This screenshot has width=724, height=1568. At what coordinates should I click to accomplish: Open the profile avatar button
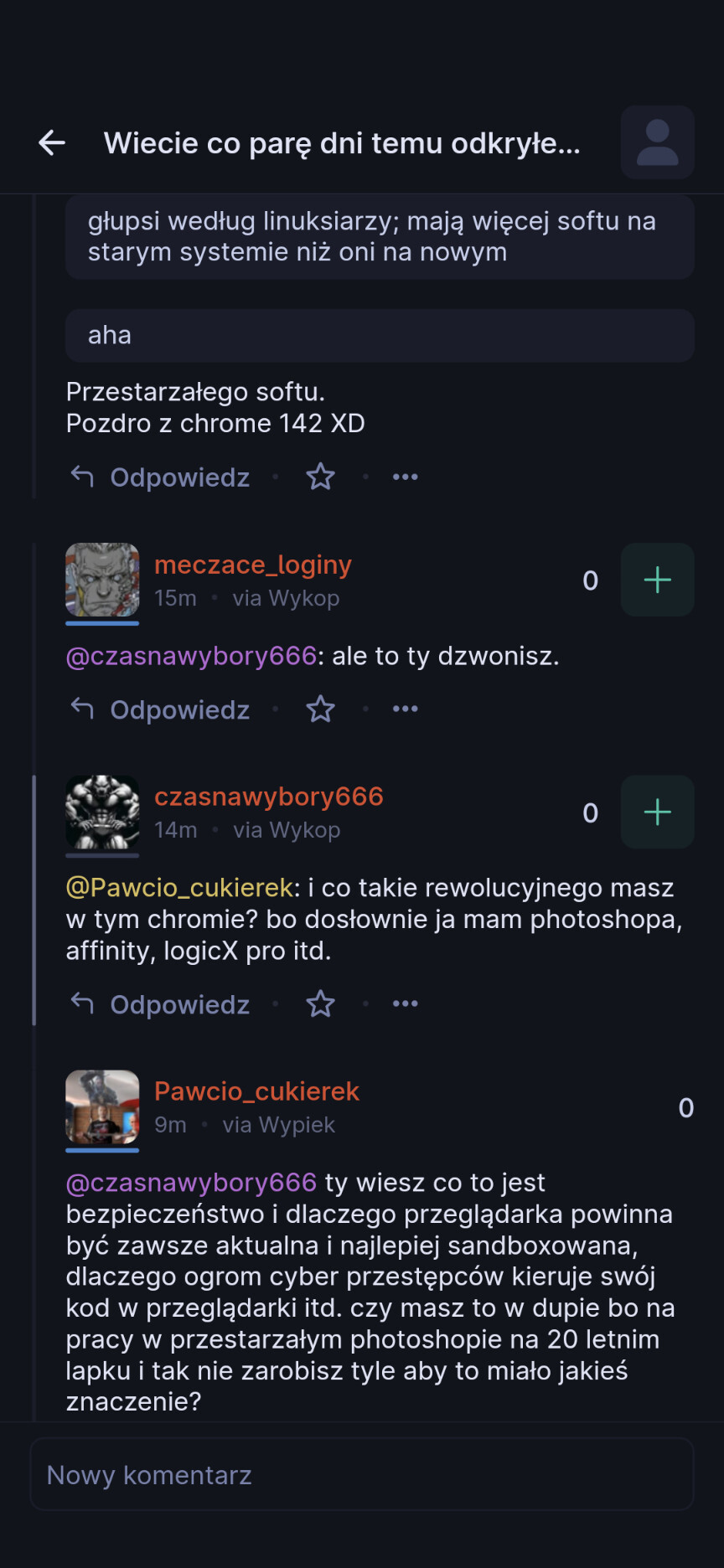click(657, 142)
